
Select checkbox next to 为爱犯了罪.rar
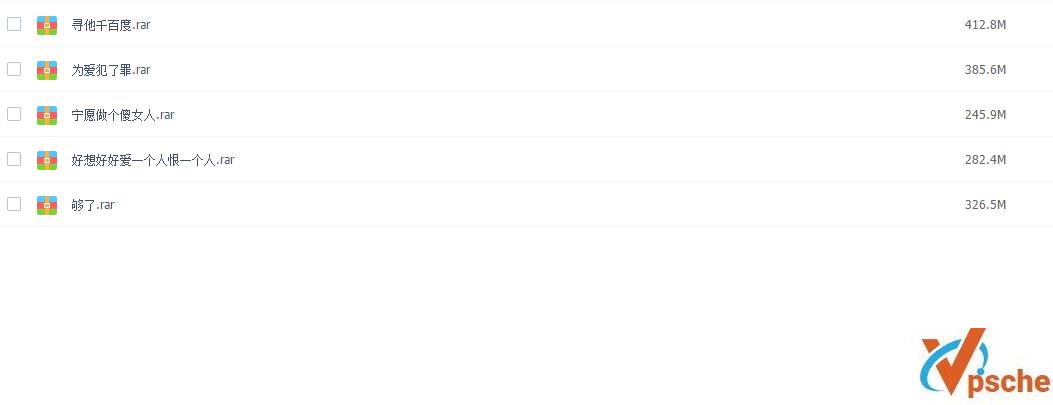[x=14, y=69]
